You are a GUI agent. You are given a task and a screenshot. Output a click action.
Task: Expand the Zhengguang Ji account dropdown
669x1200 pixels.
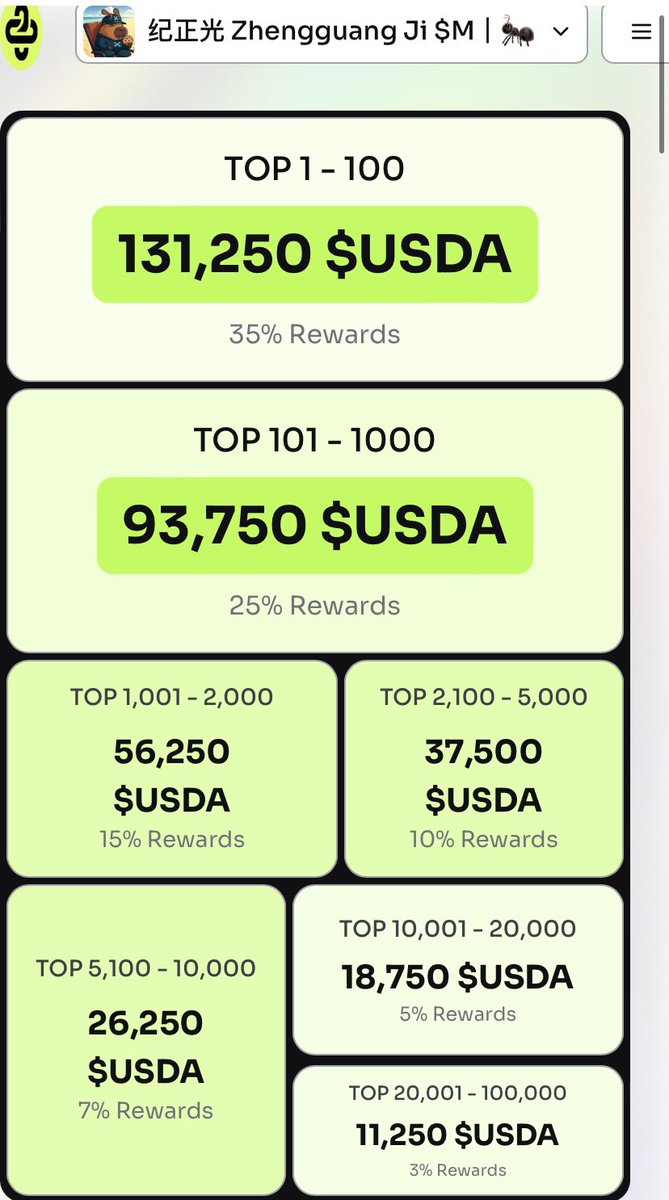click(331, 32)
